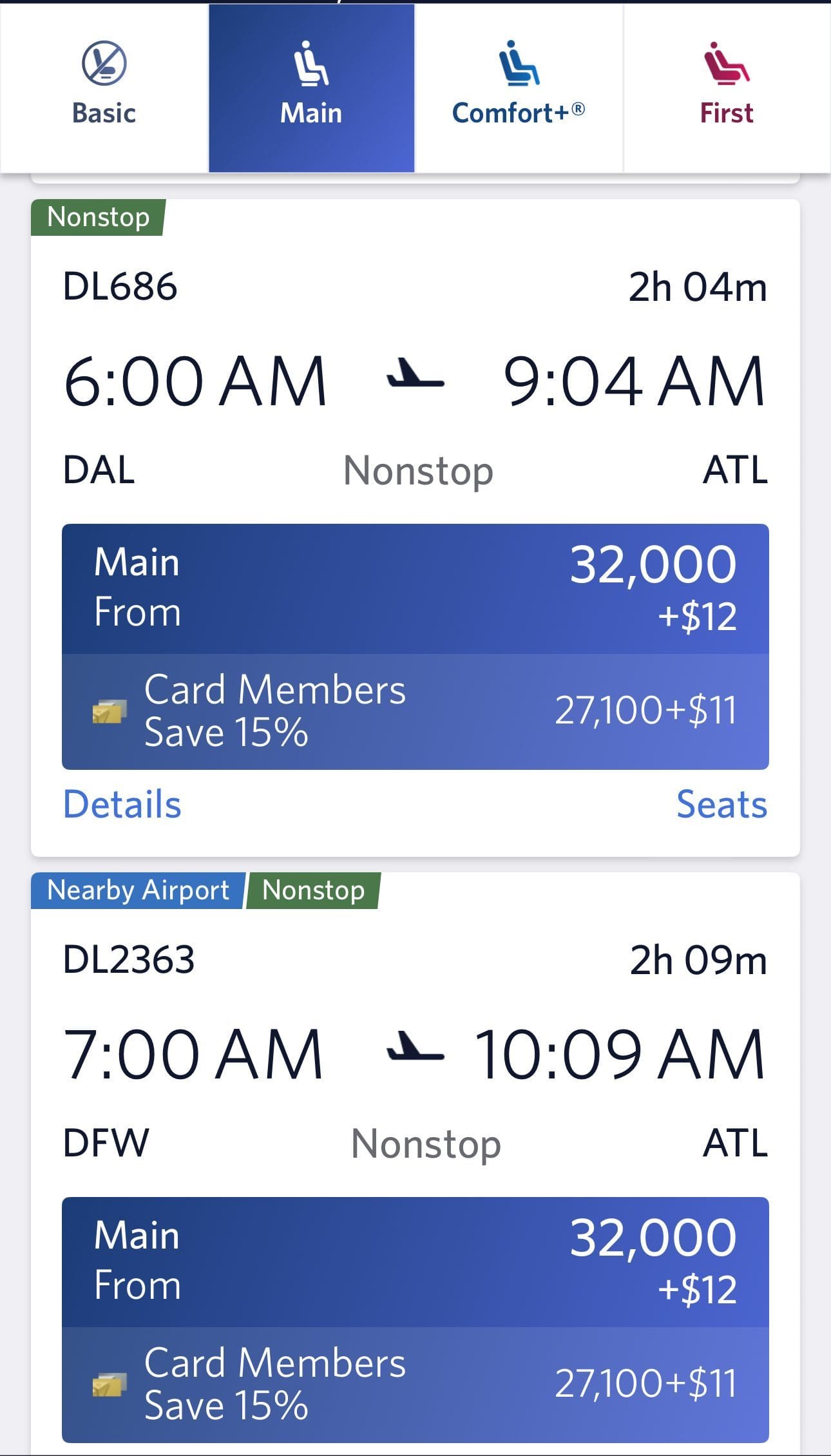Expand fare options for flight DL2363
The height and width of the screenshot is (1456, 831).
415,1261
